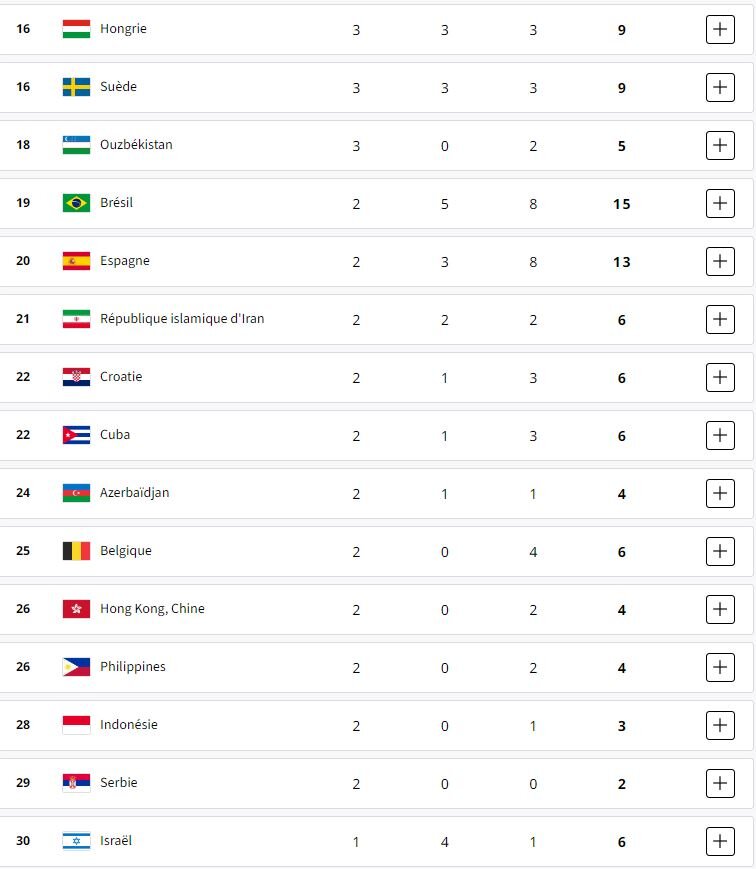Show Philippines medal details
756x869 pixels.
pyautogui.click(x=720, y=668)
